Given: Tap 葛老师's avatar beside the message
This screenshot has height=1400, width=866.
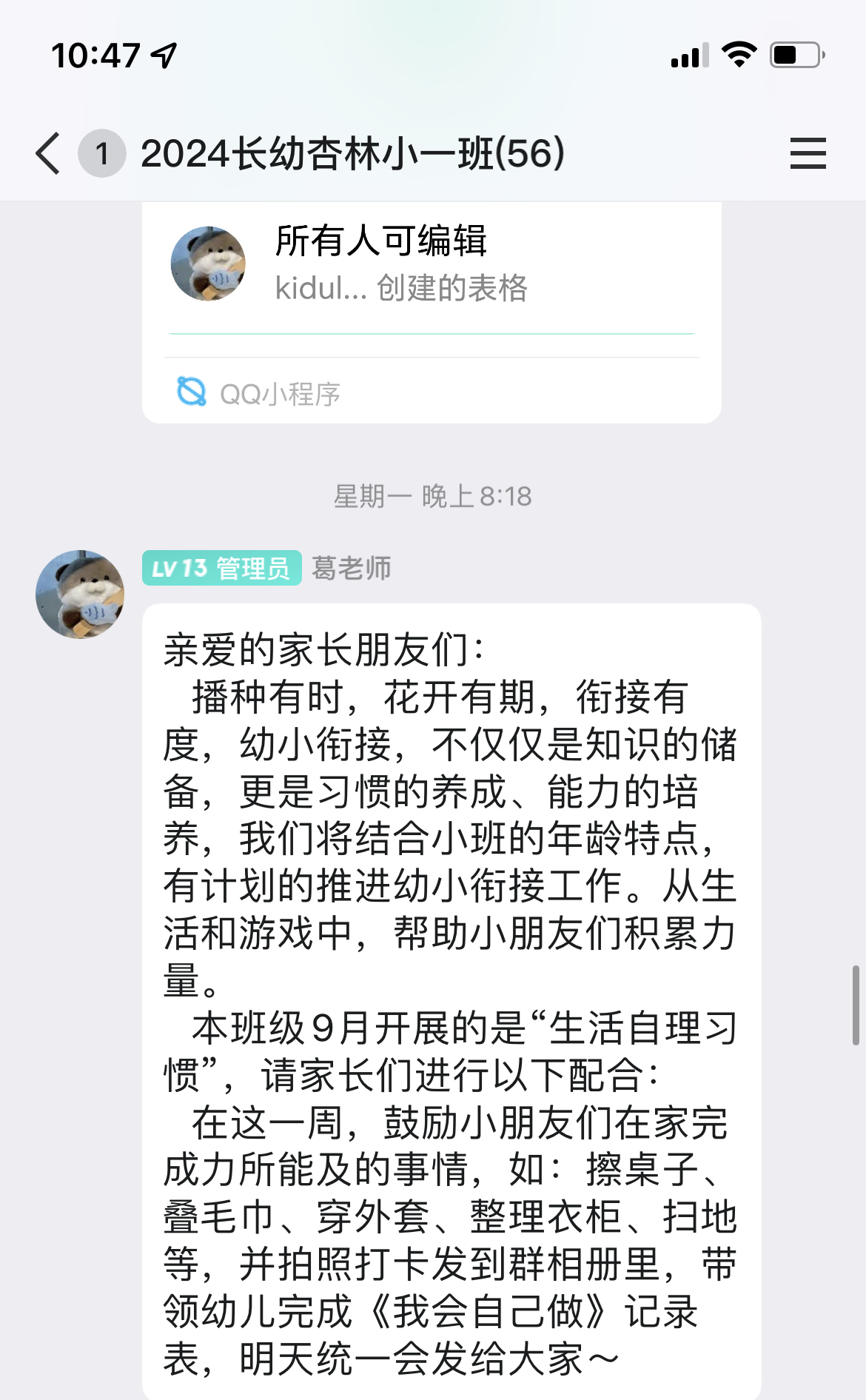Looking at the screenshot, I should tap(80, 595).
